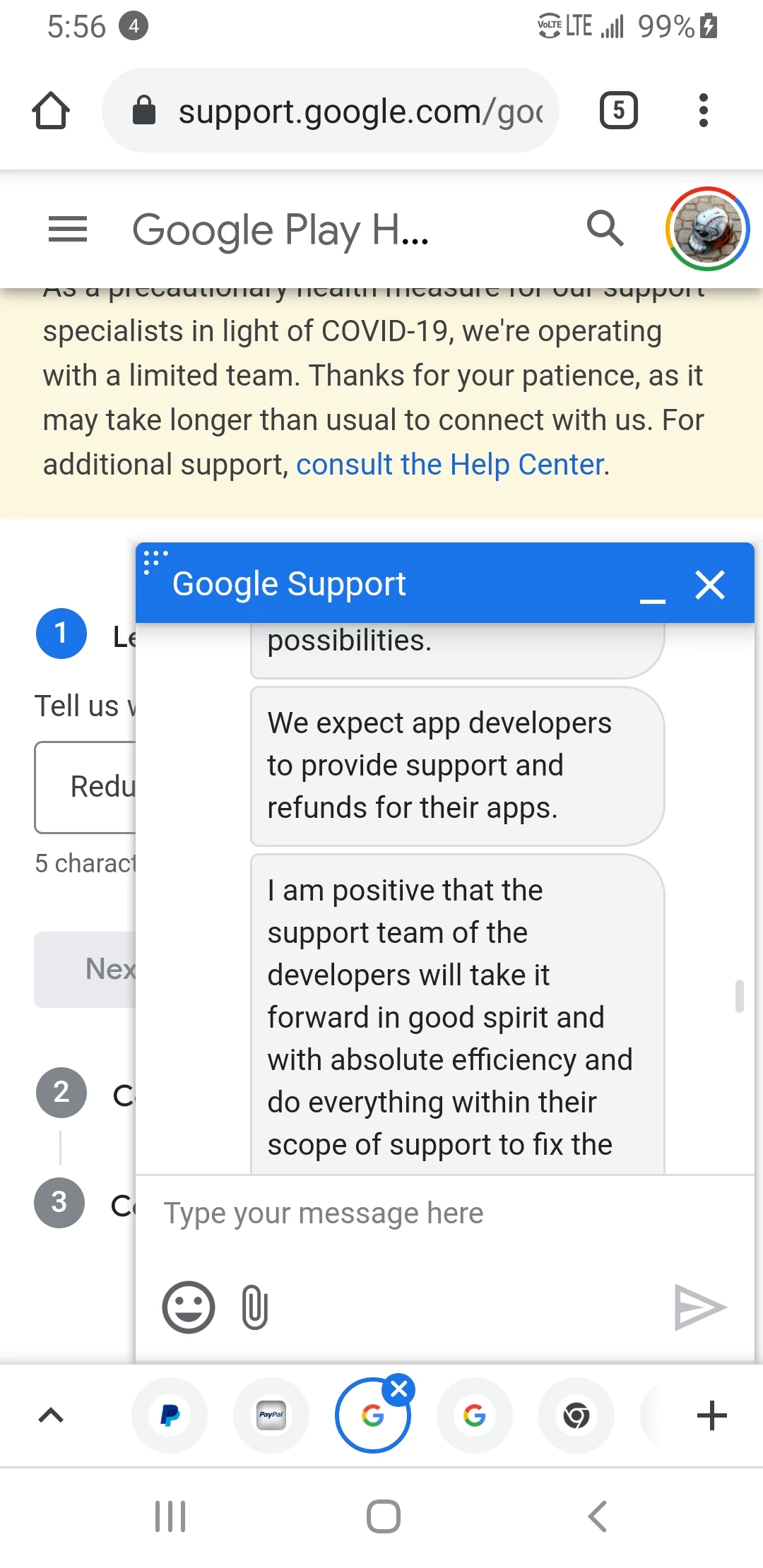Expand the tab strip with the up chevron
The height and width of the screenshot is (1568, 763).
tap(51, 1415)
